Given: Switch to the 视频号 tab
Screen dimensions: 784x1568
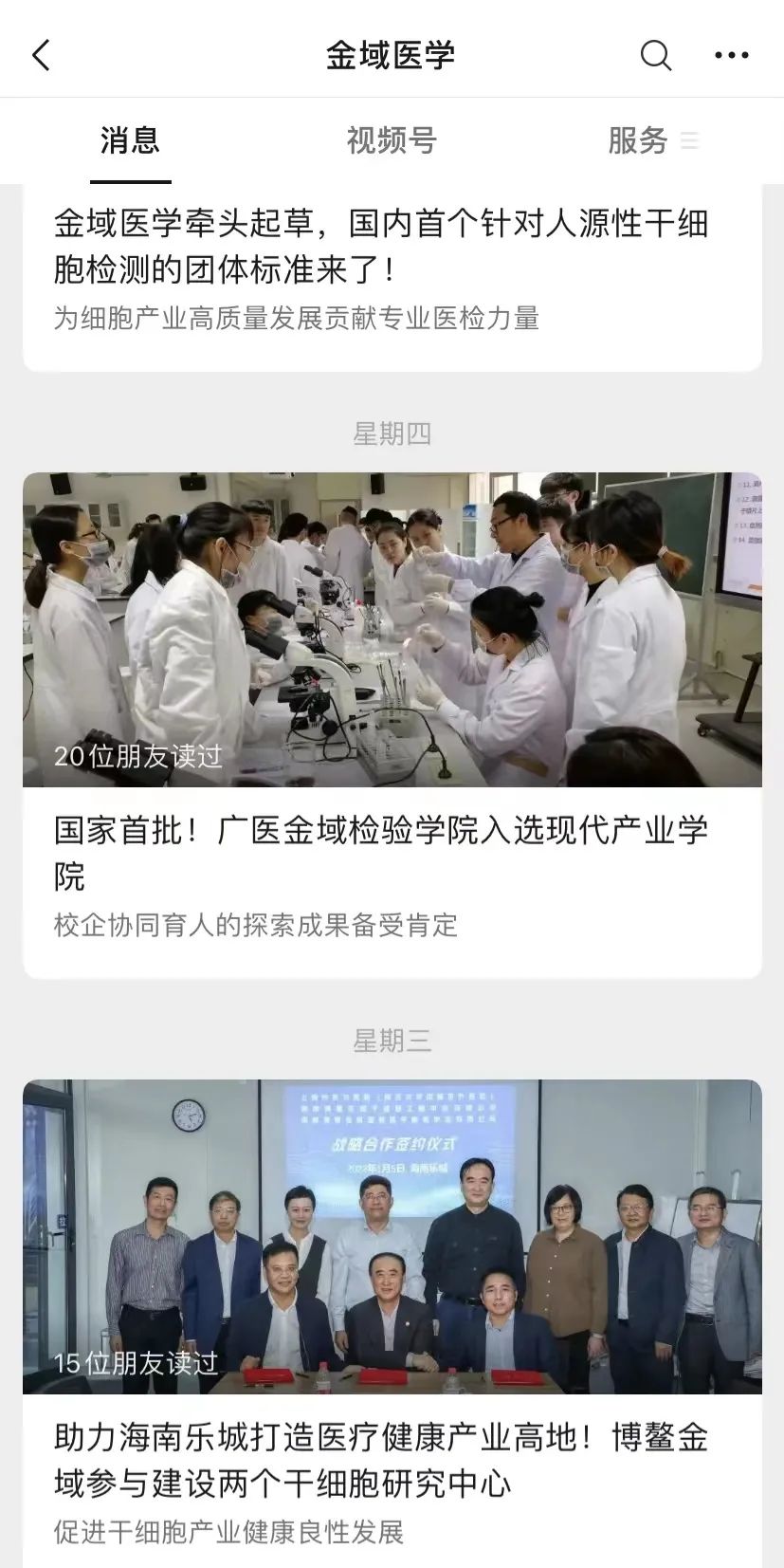Looking at the screenshot, I should click(x=392, y=140).
